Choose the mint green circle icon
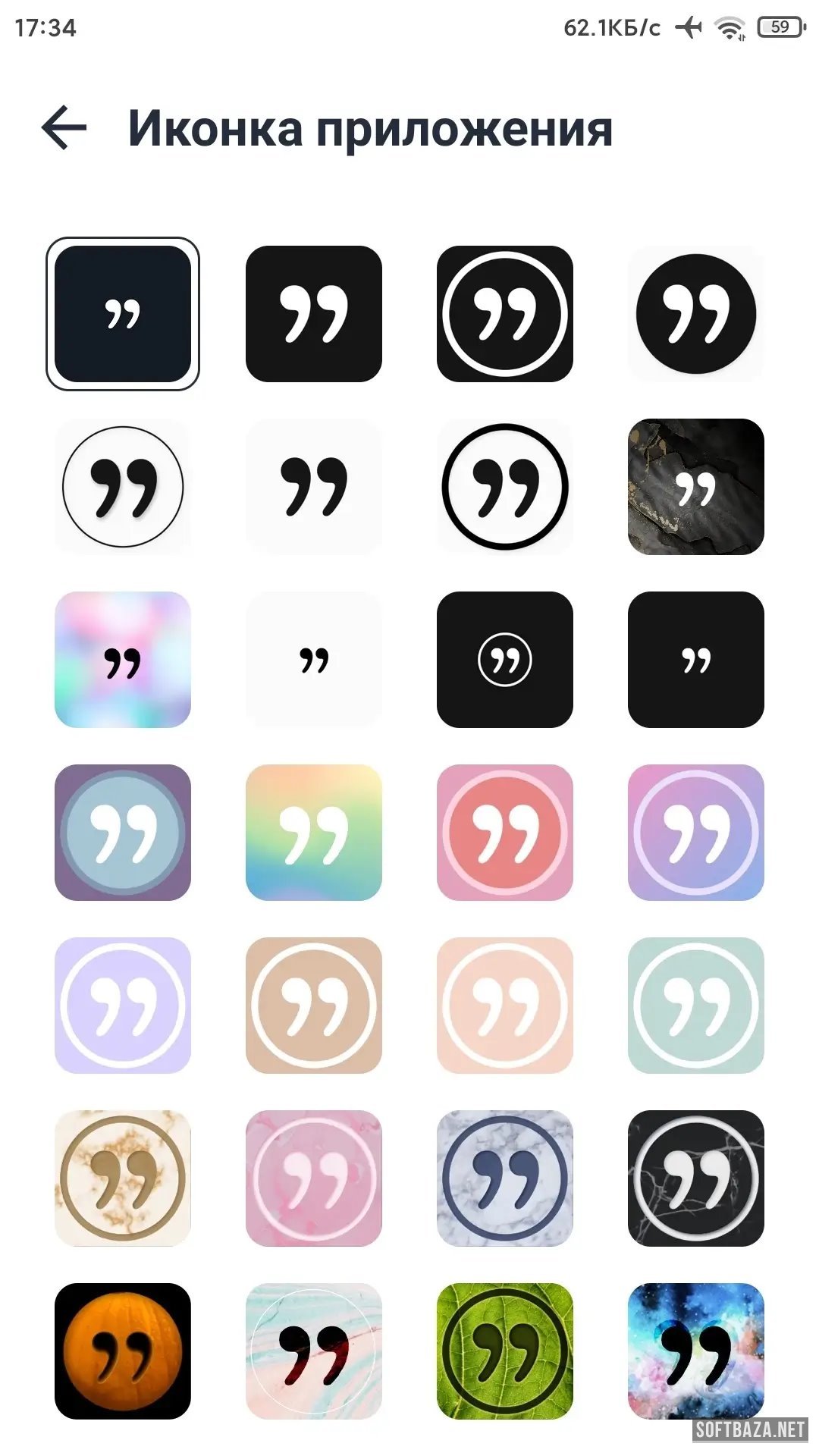 (x=695, y=1006)
